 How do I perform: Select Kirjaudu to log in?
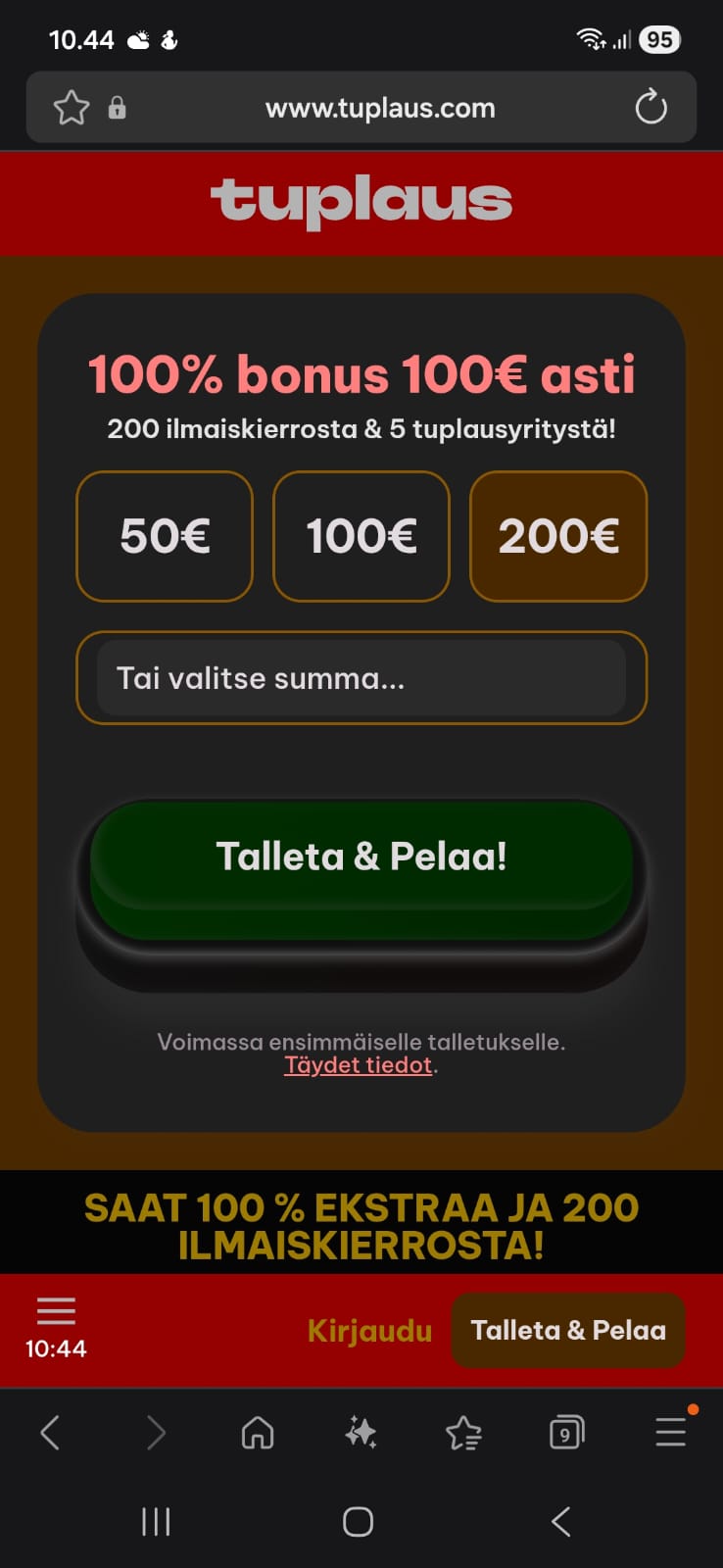click(369, 1331)
